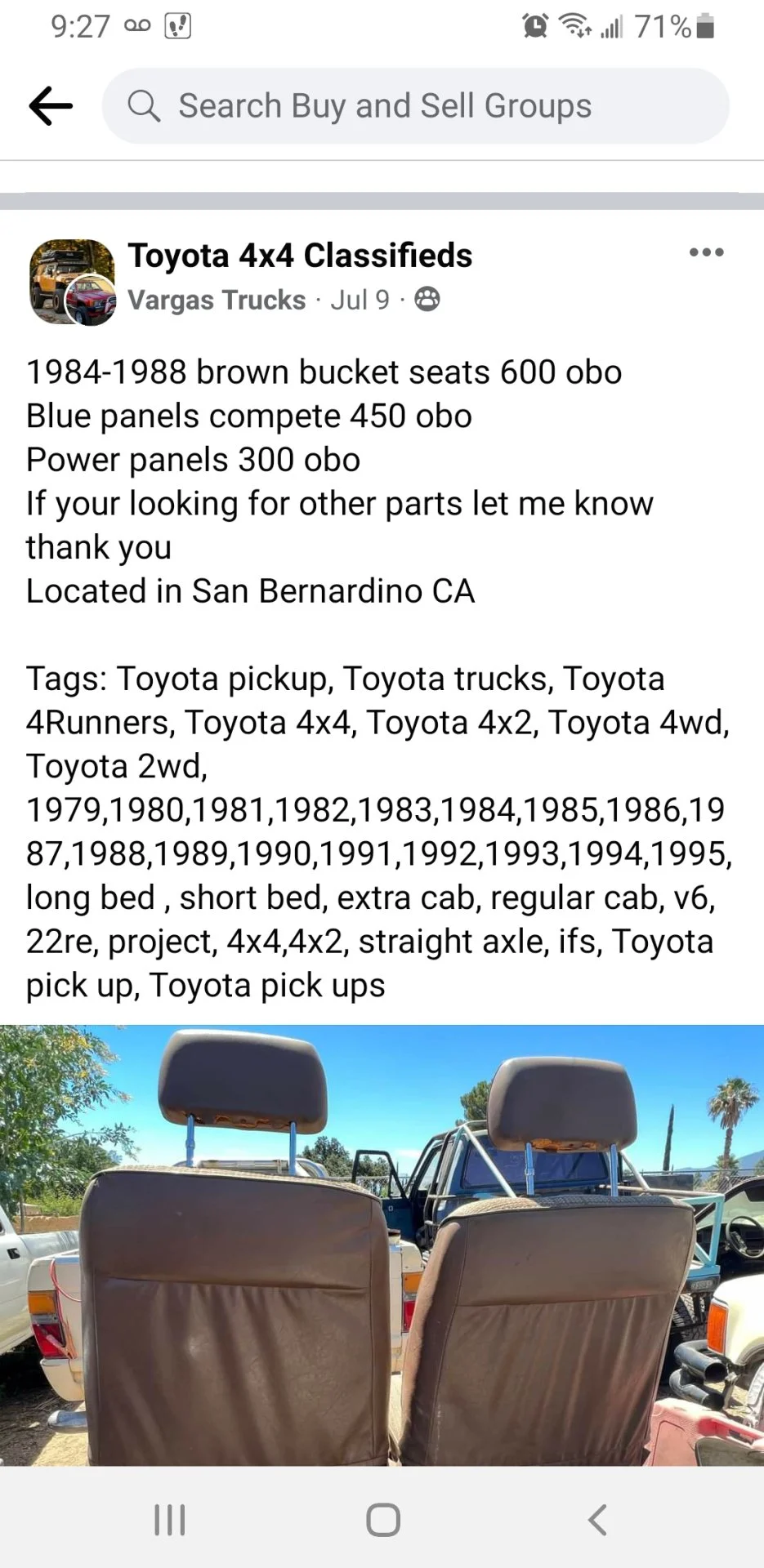This screenshot has height=1568, width=764.
Task: Open recent apps from navigation bar
Action: pos(170,1520)
